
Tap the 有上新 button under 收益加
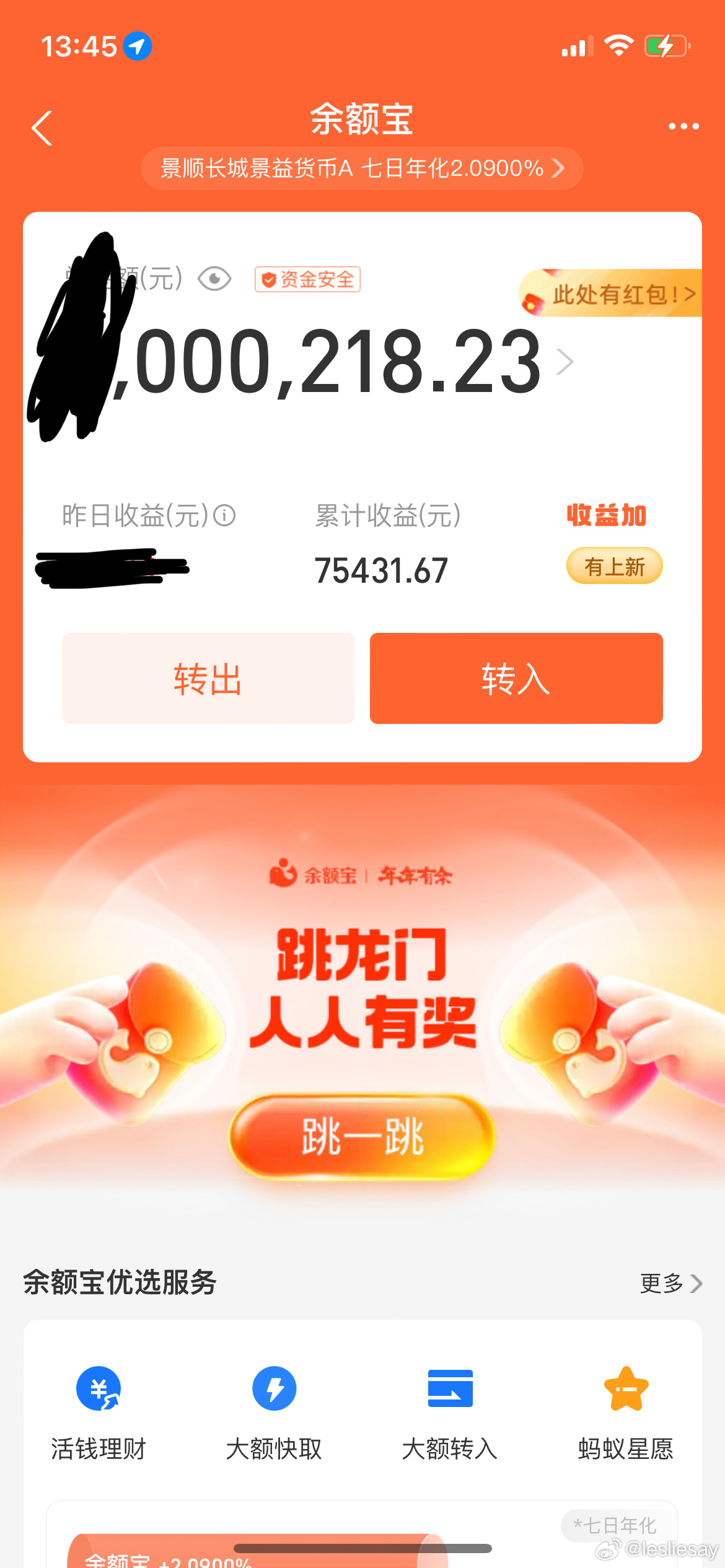(x=614, y=565)
